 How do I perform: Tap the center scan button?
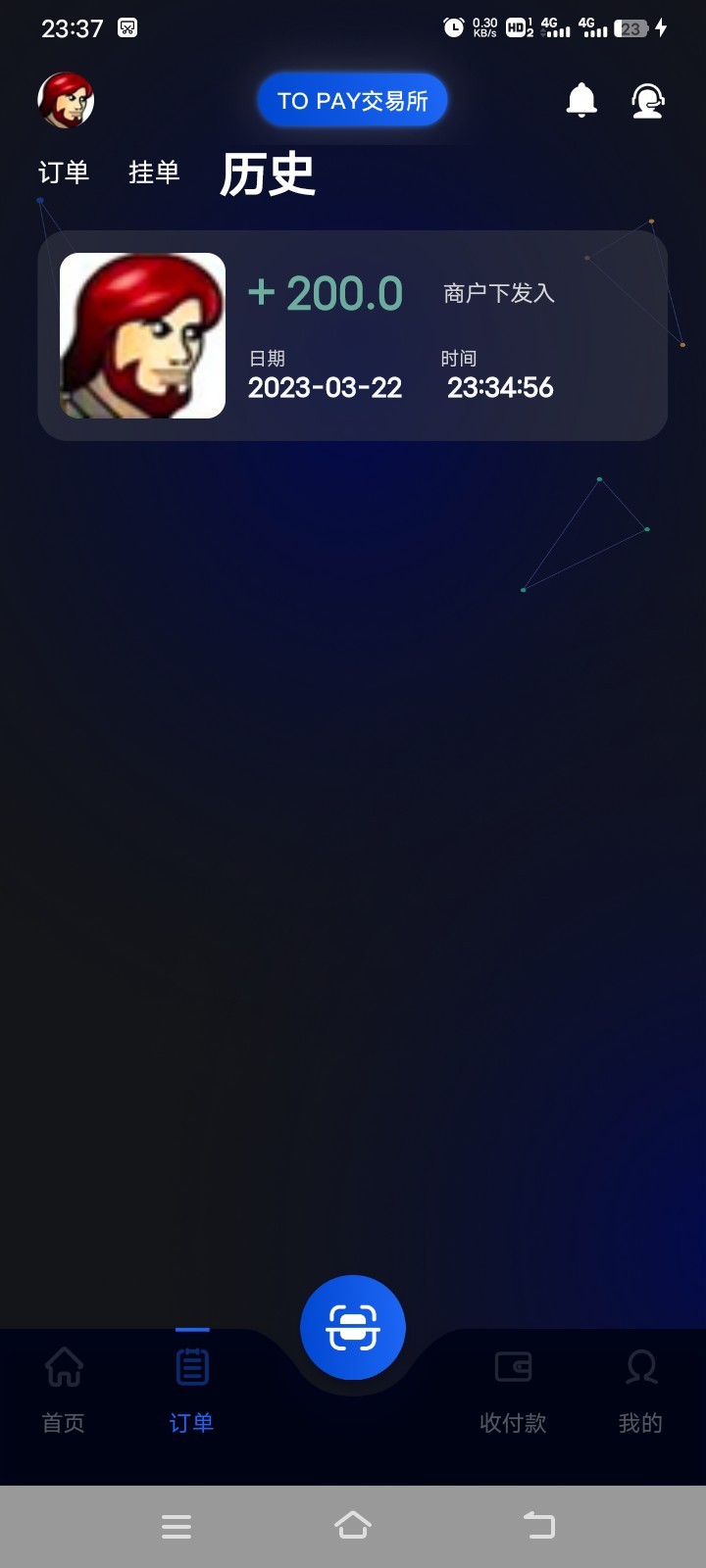pos(352,1328)
